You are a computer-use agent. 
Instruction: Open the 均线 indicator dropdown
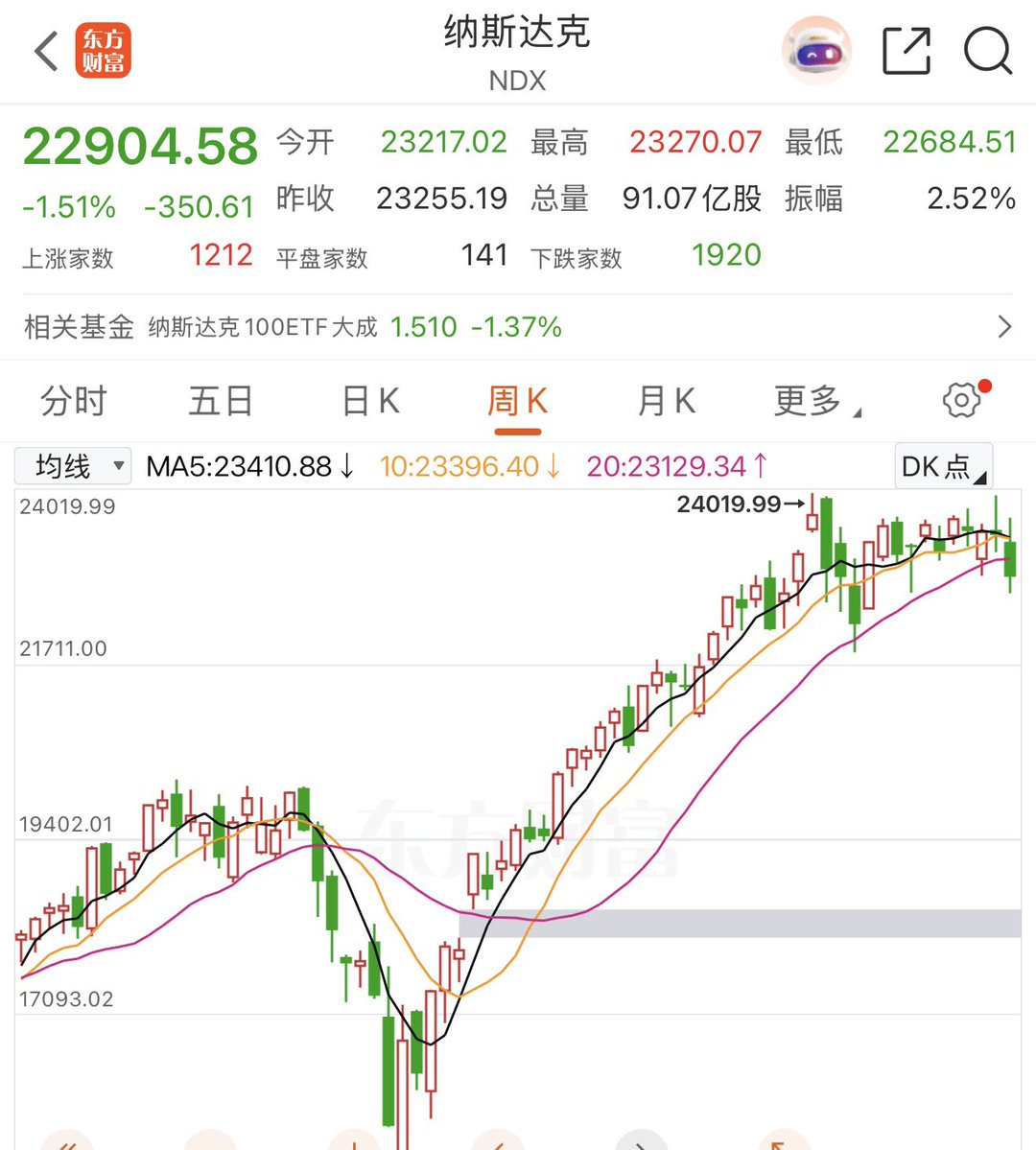pyautogui.click(x=74, y=466)
